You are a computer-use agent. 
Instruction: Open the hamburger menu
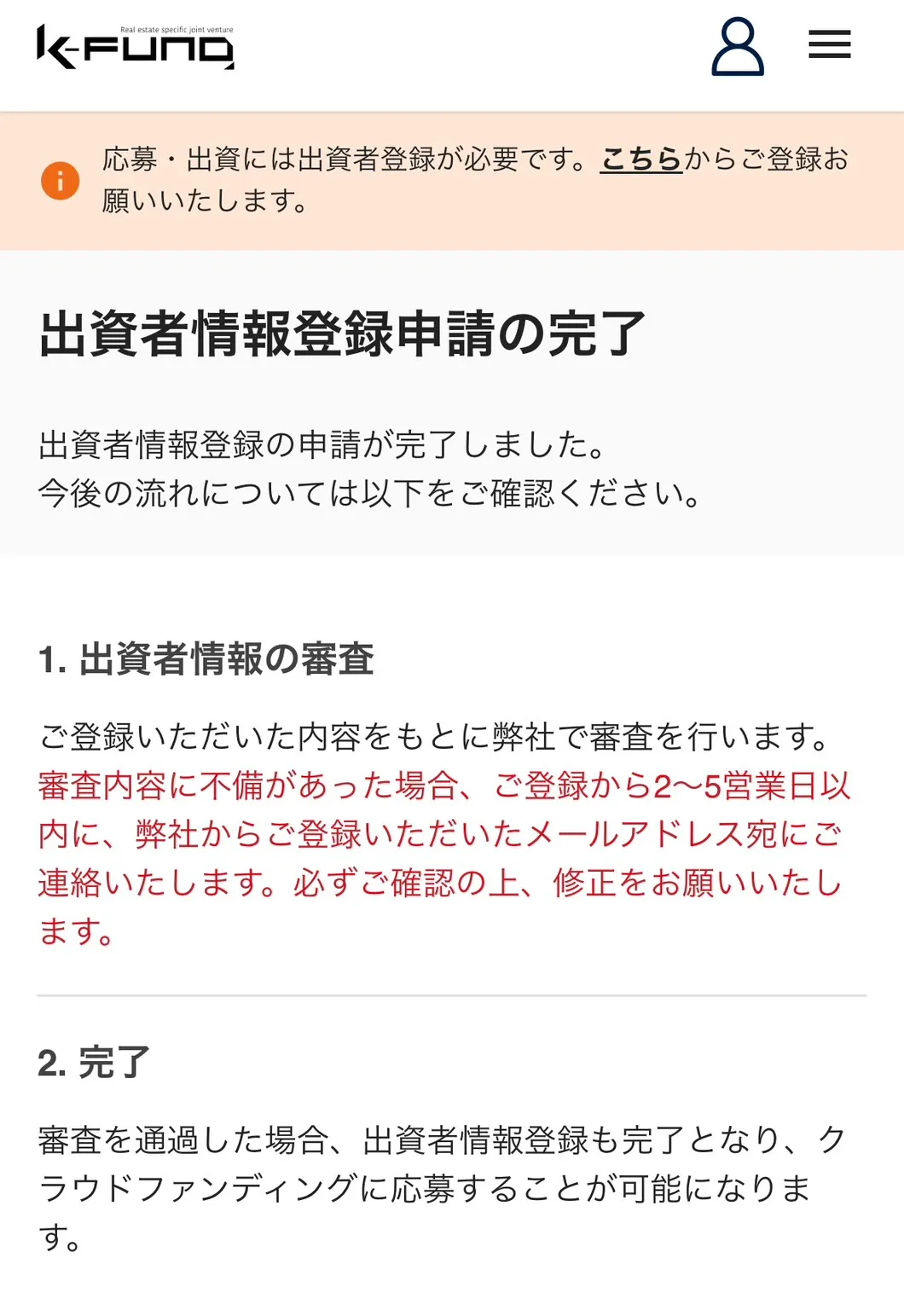click(x=829, y=44)
